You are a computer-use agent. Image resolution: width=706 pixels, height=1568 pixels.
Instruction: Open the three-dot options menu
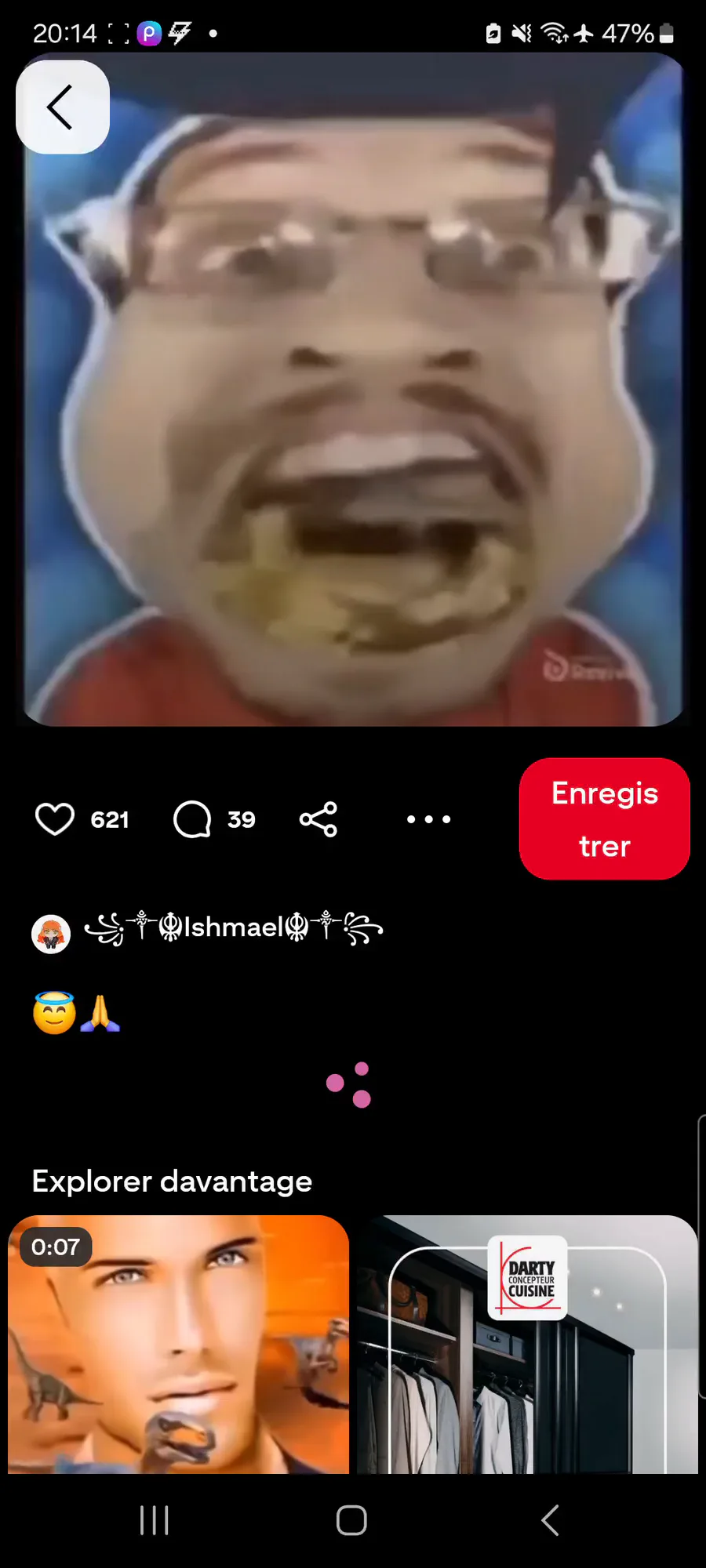[429, 819]
